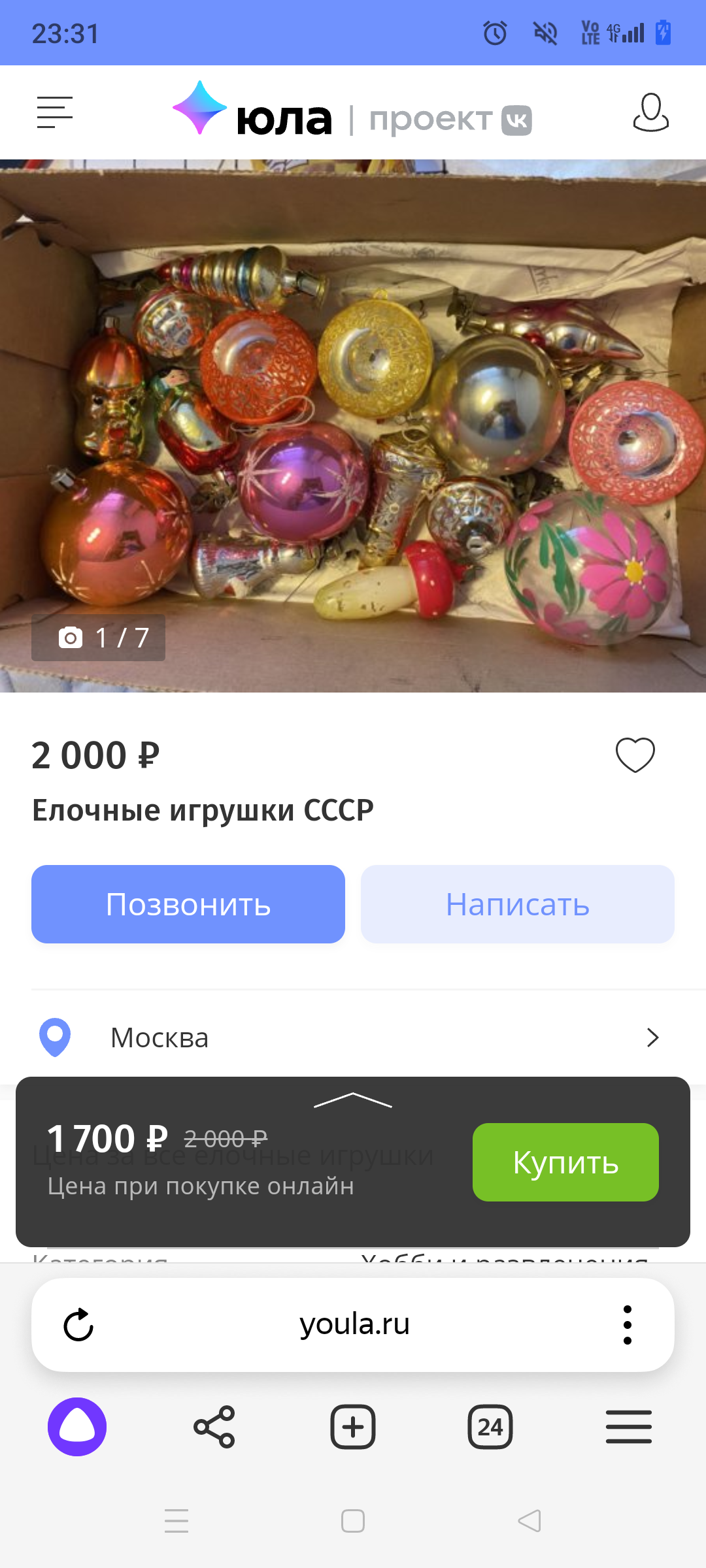Expand the online price panel arrow
Viewport: 706px width, 1568px height.
click(x=353, y=1100)
